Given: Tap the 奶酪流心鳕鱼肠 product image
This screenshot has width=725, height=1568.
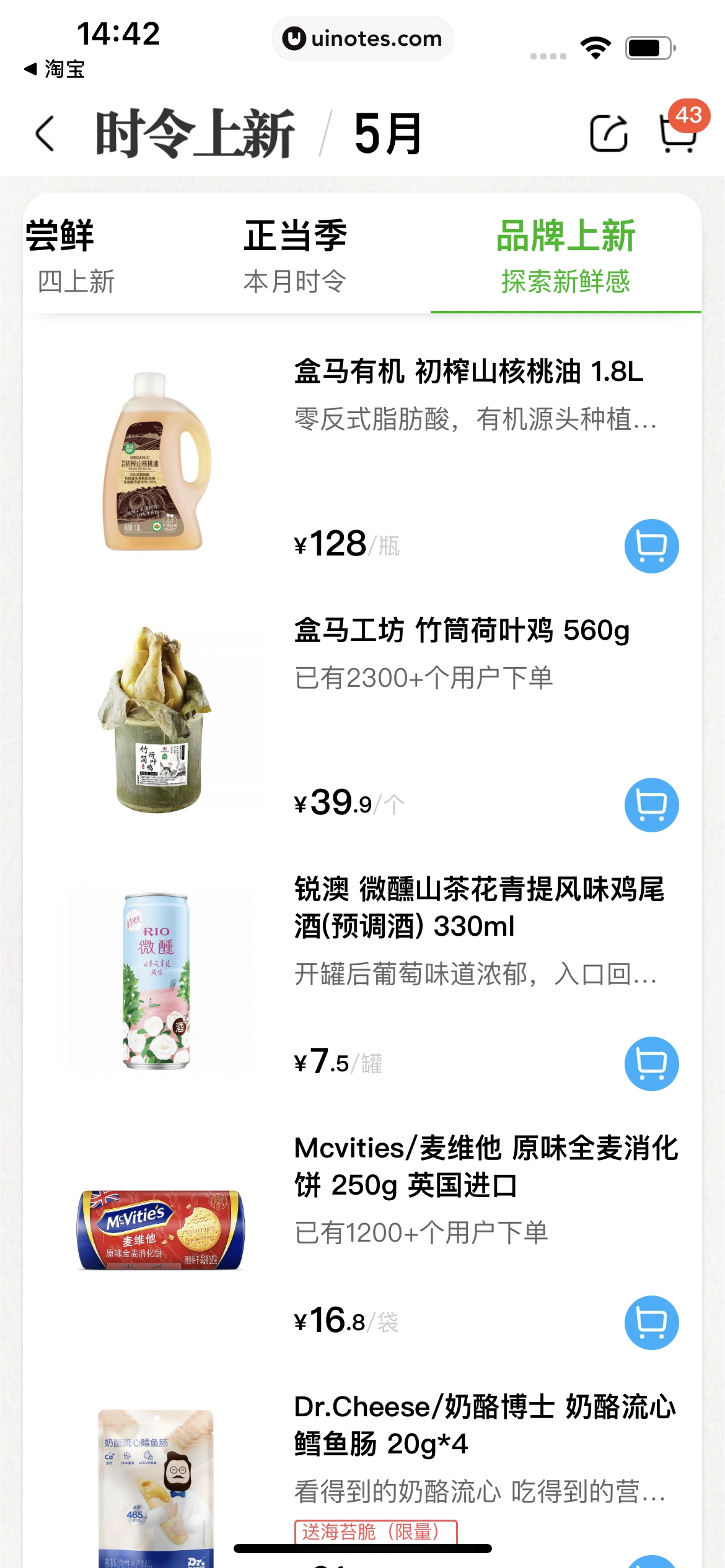Looking at the screenshot, I should [158, 1486].
